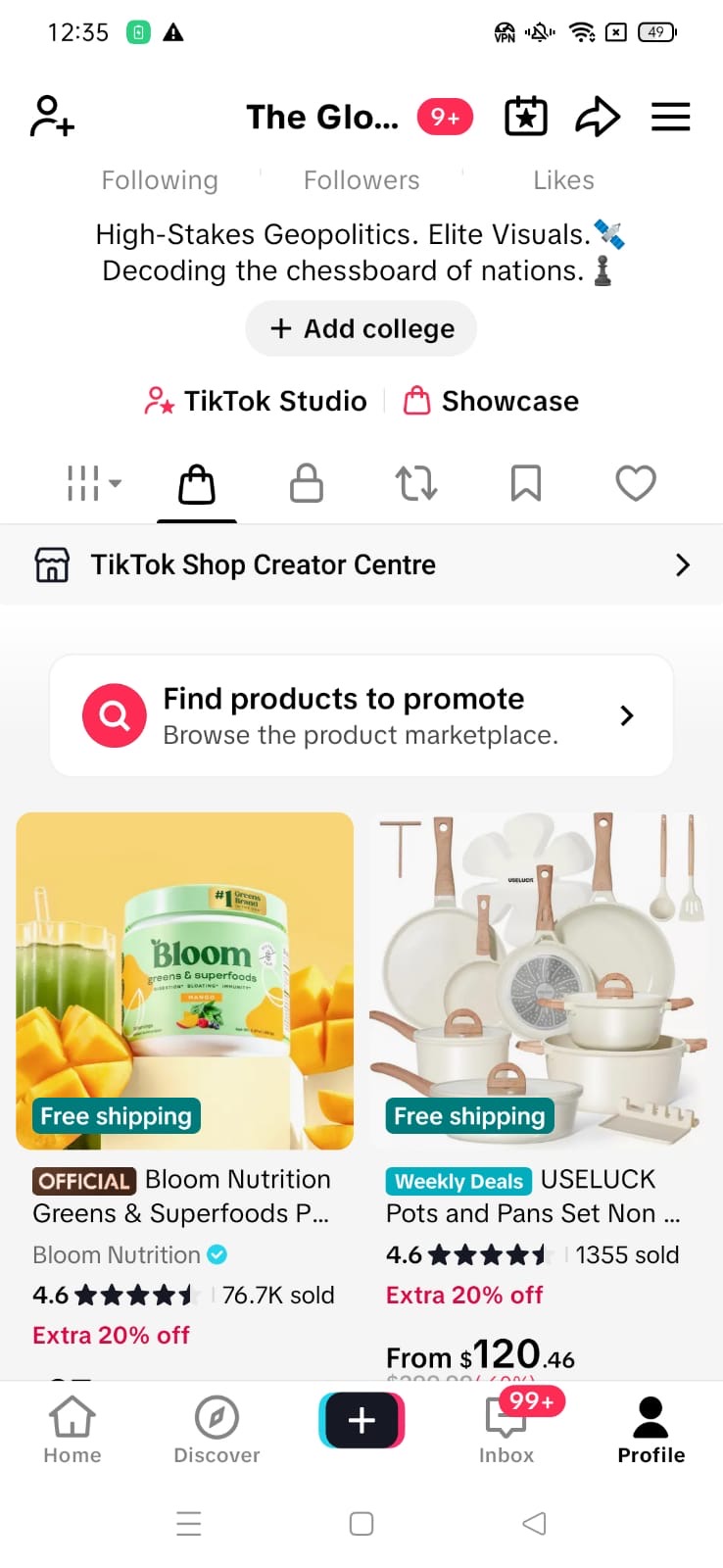Open the Inbox tab
The width and height of the screenshot is (723, 1568).
(506, 1430)
